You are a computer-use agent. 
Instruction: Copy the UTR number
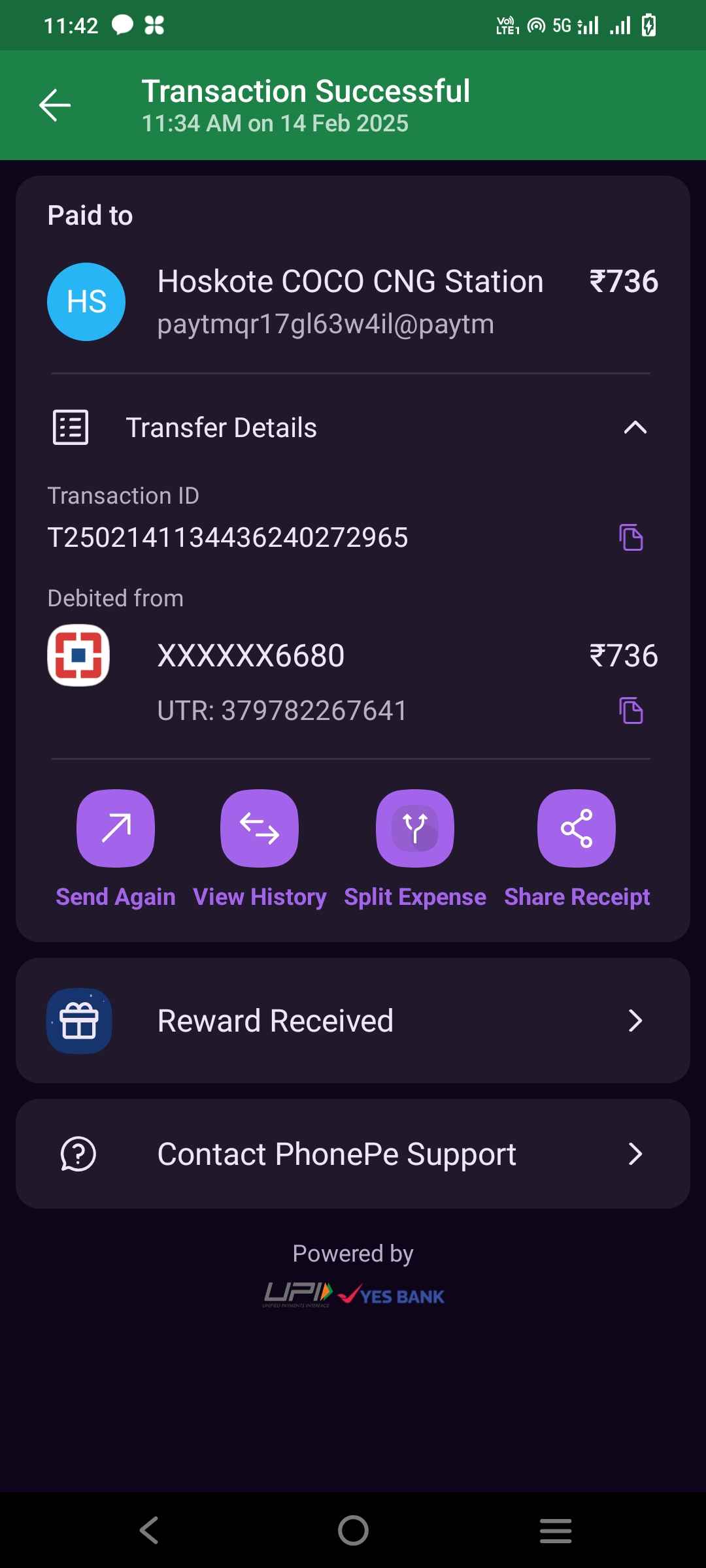(631, 710)
